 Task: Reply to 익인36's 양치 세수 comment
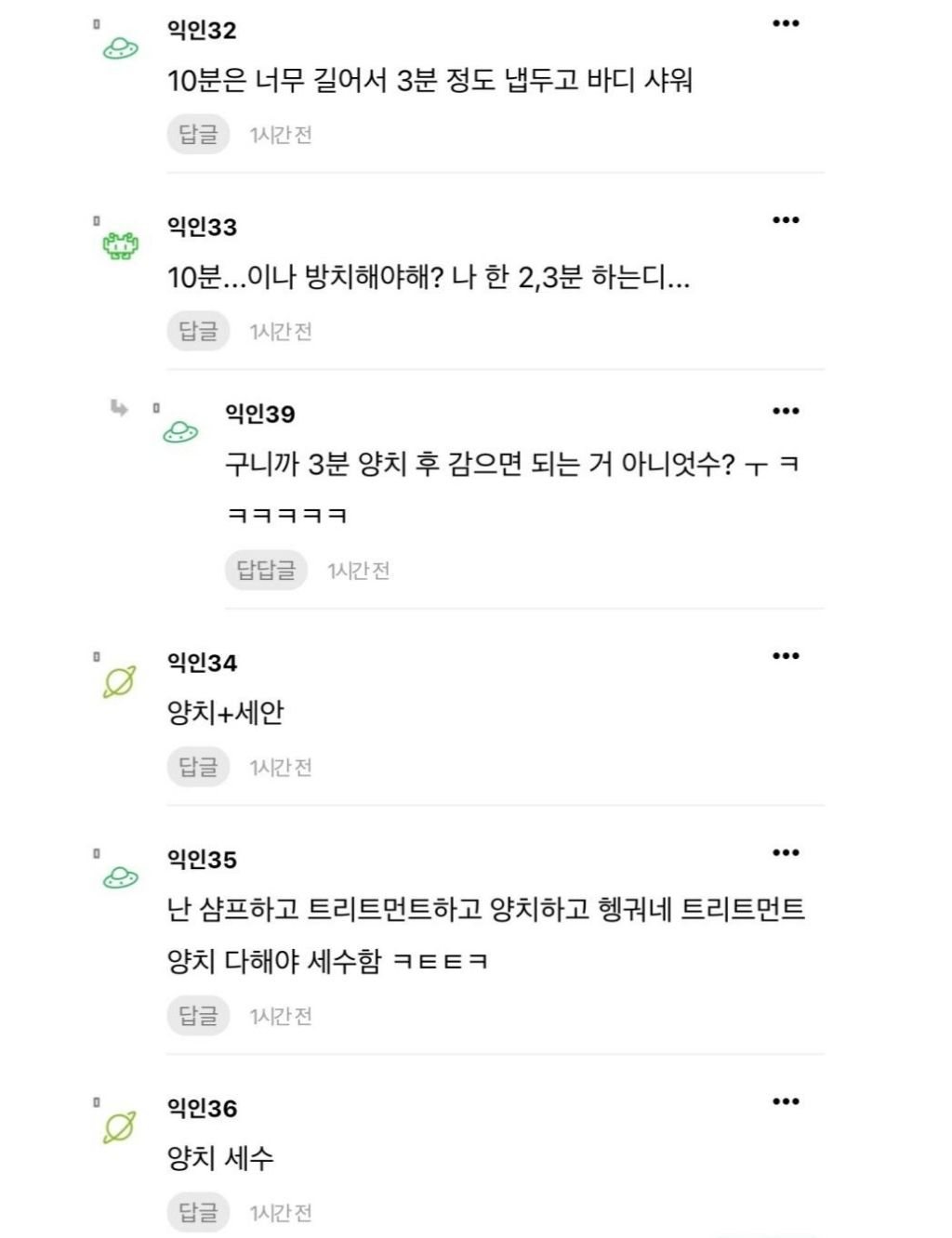click(198, 1212)
